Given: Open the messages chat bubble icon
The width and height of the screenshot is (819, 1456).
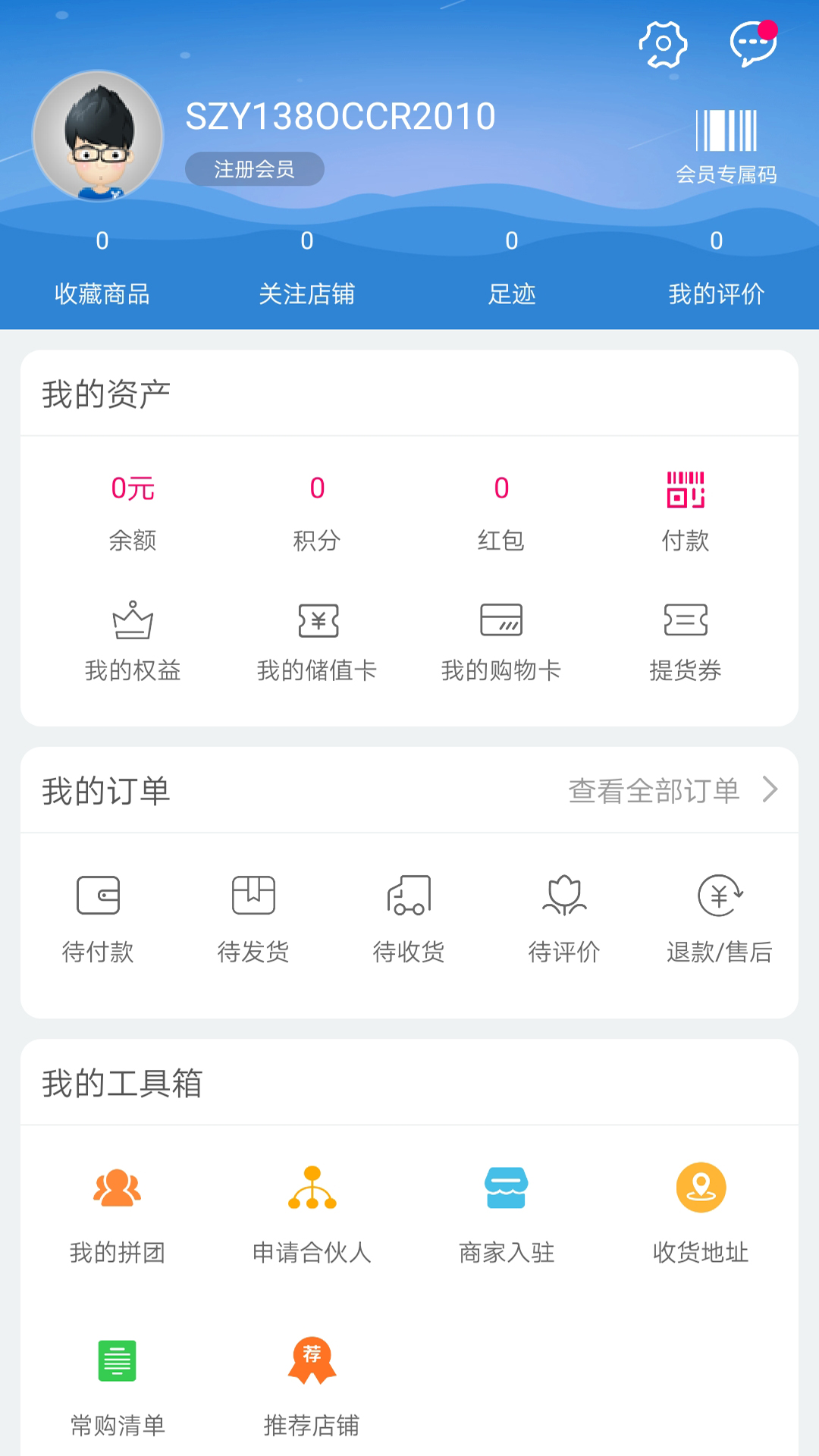Looking at the screenshot, I should 752,44.
